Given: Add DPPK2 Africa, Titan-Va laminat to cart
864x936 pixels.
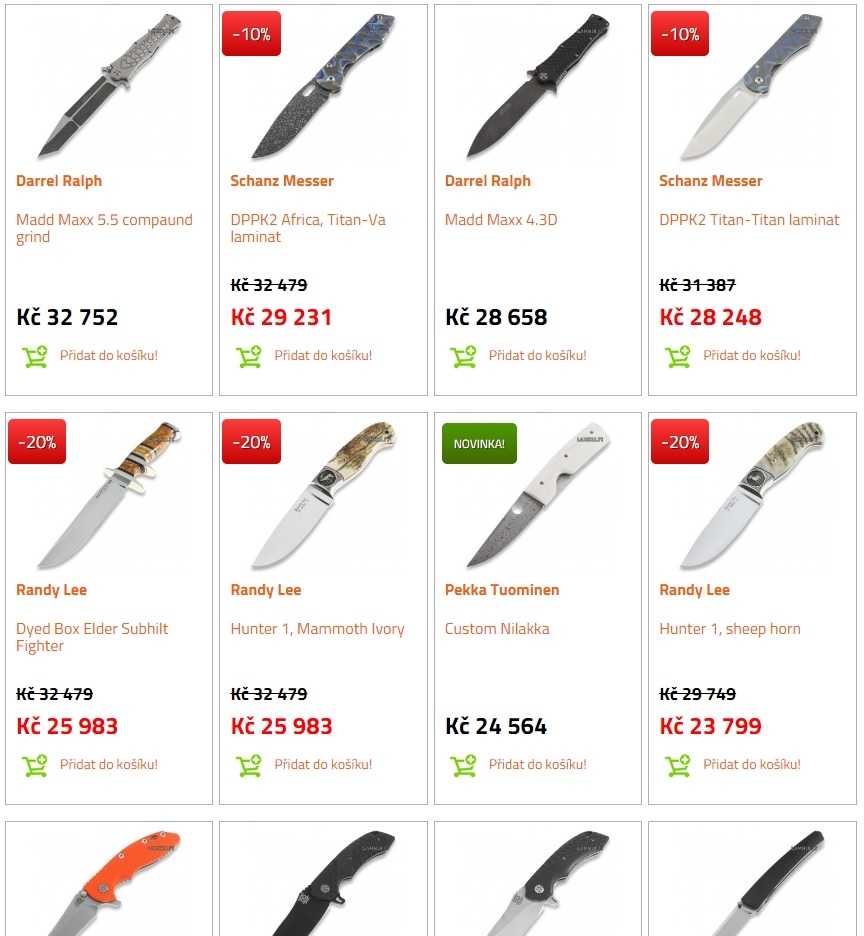Looking at the screenshot, I should [x=322, y=355].
